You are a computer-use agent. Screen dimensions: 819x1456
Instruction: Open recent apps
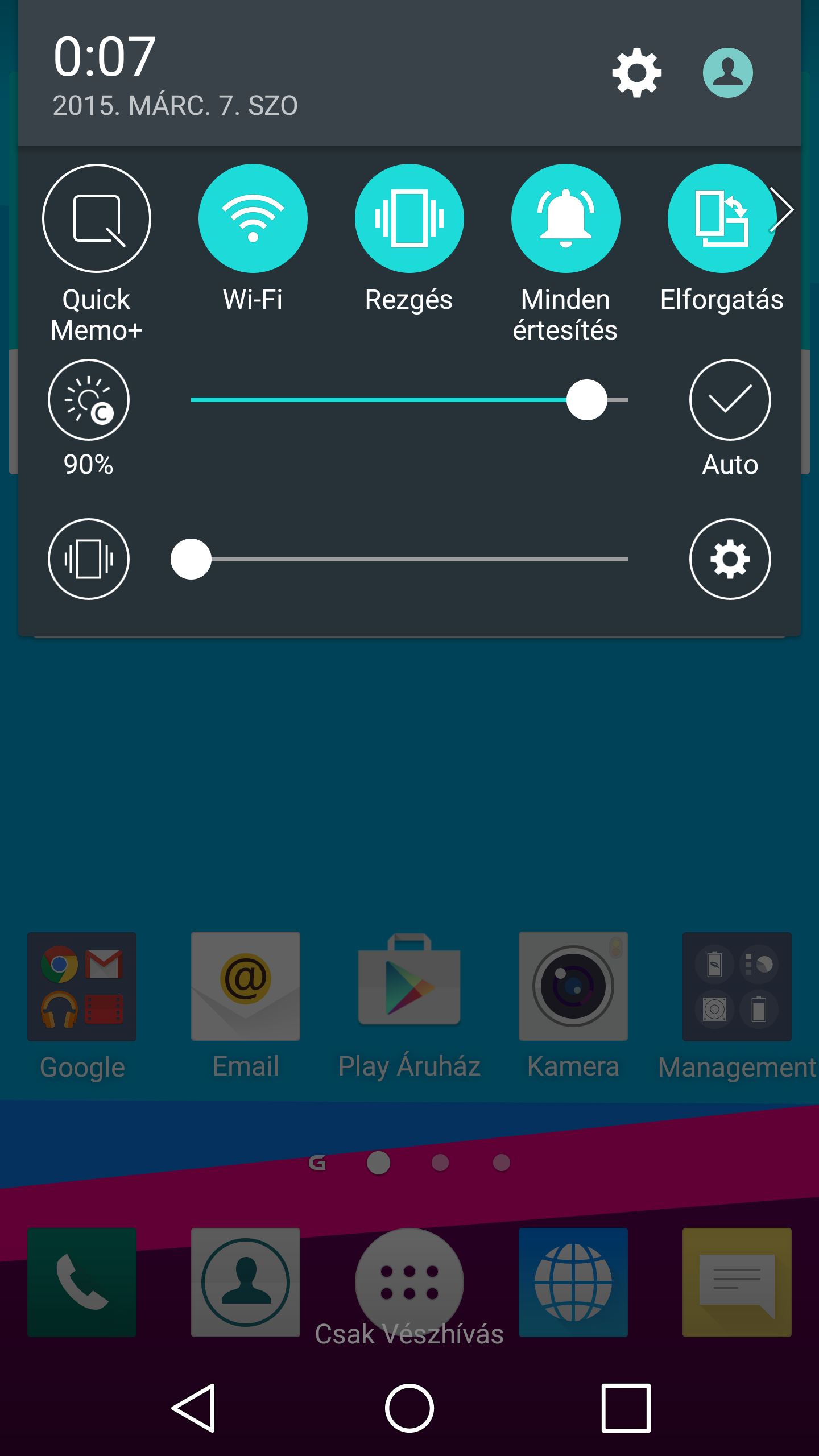point(626,1408)
